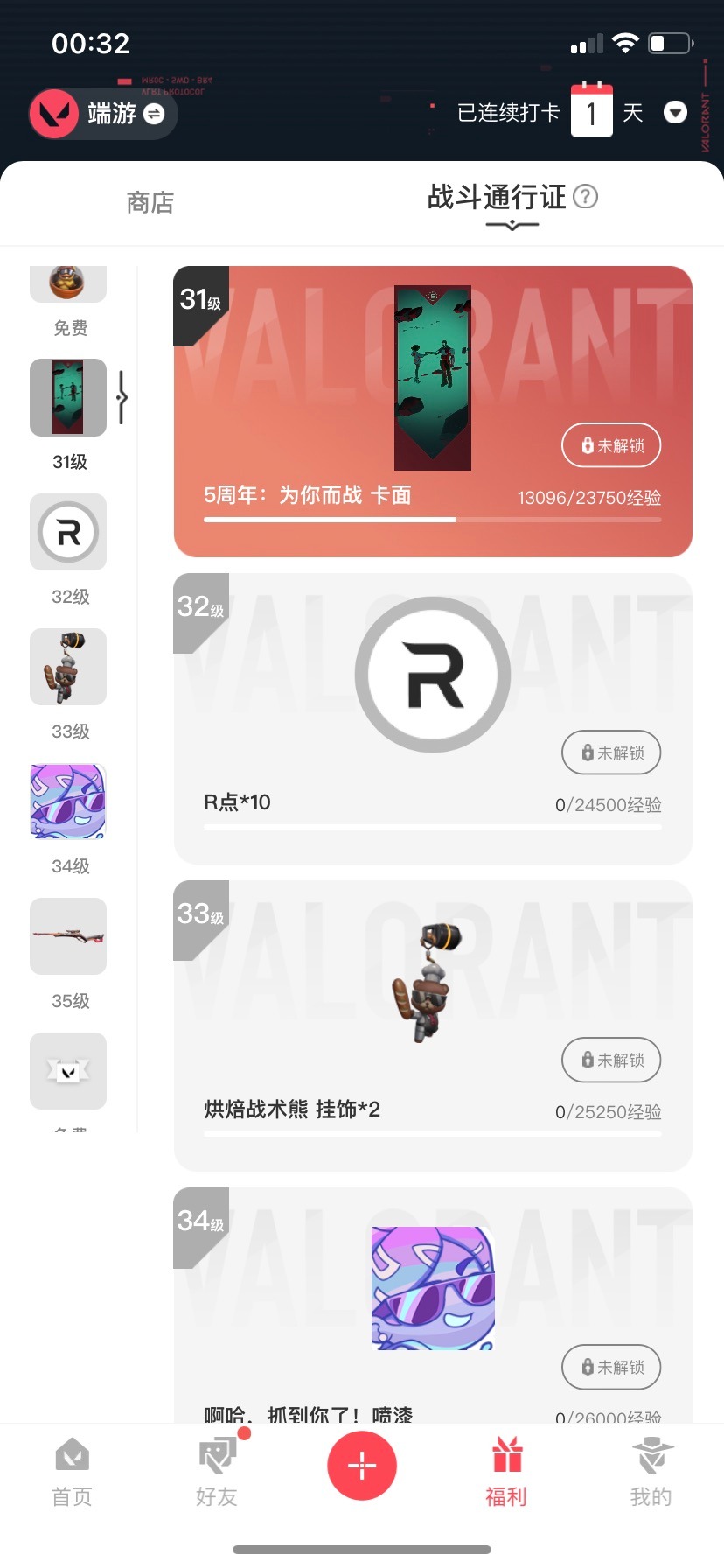Screen dimensions: 724x1568
Task: Tap the red plus create button
Action: [362, 1465]
